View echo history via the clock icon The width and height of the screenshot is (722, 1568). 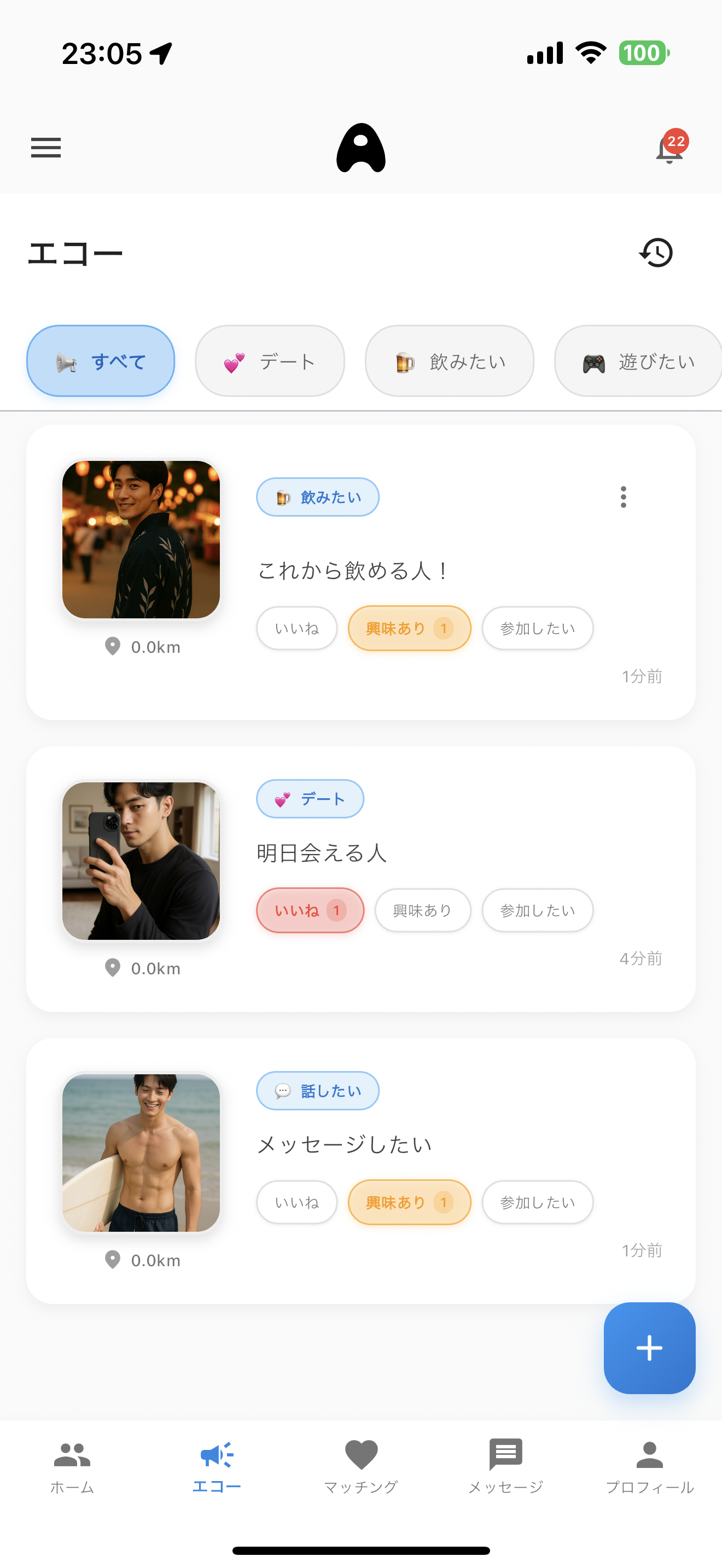(656, 253)
